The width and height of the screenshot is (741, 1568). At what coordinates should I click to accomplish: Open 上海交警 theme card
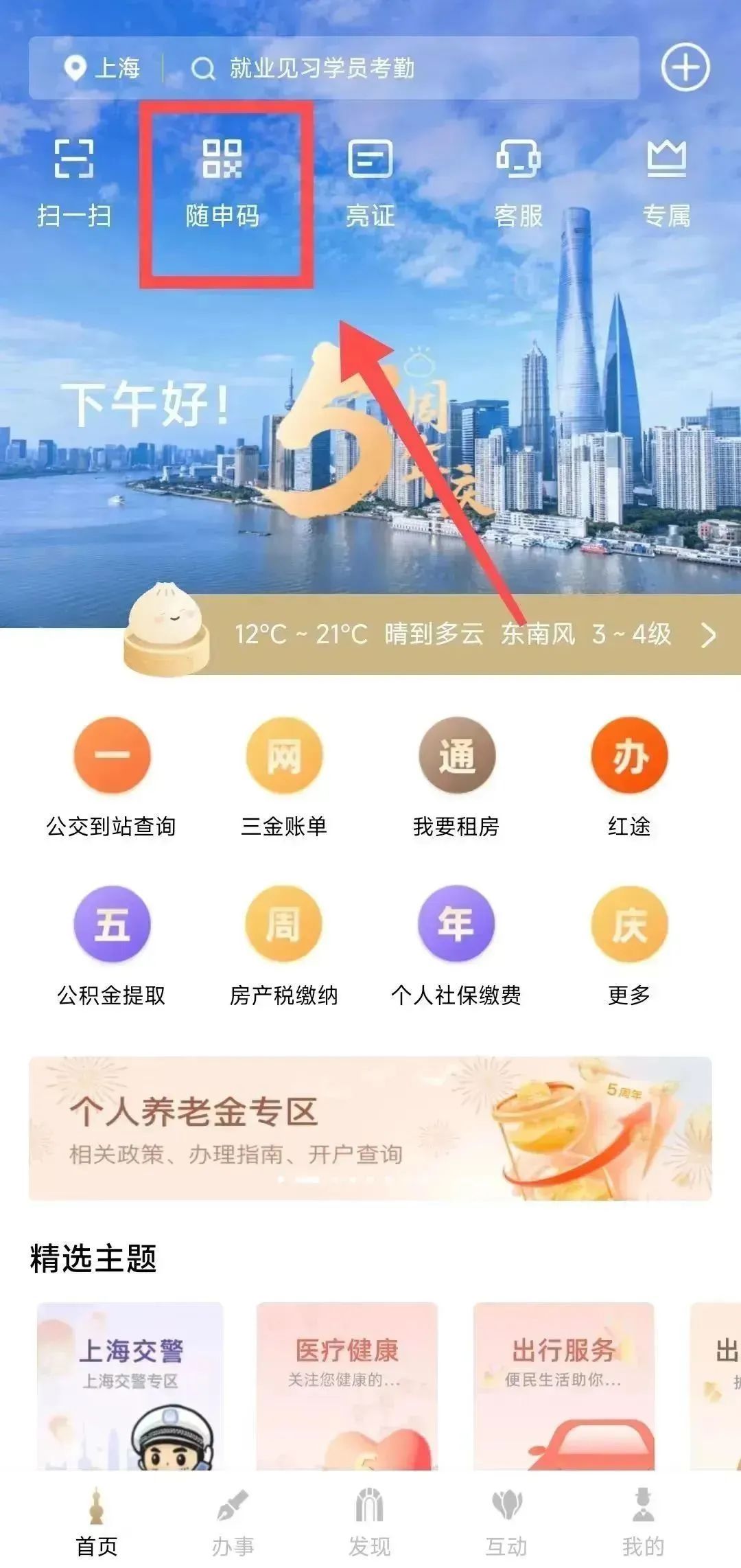(x=130, y=1383)
